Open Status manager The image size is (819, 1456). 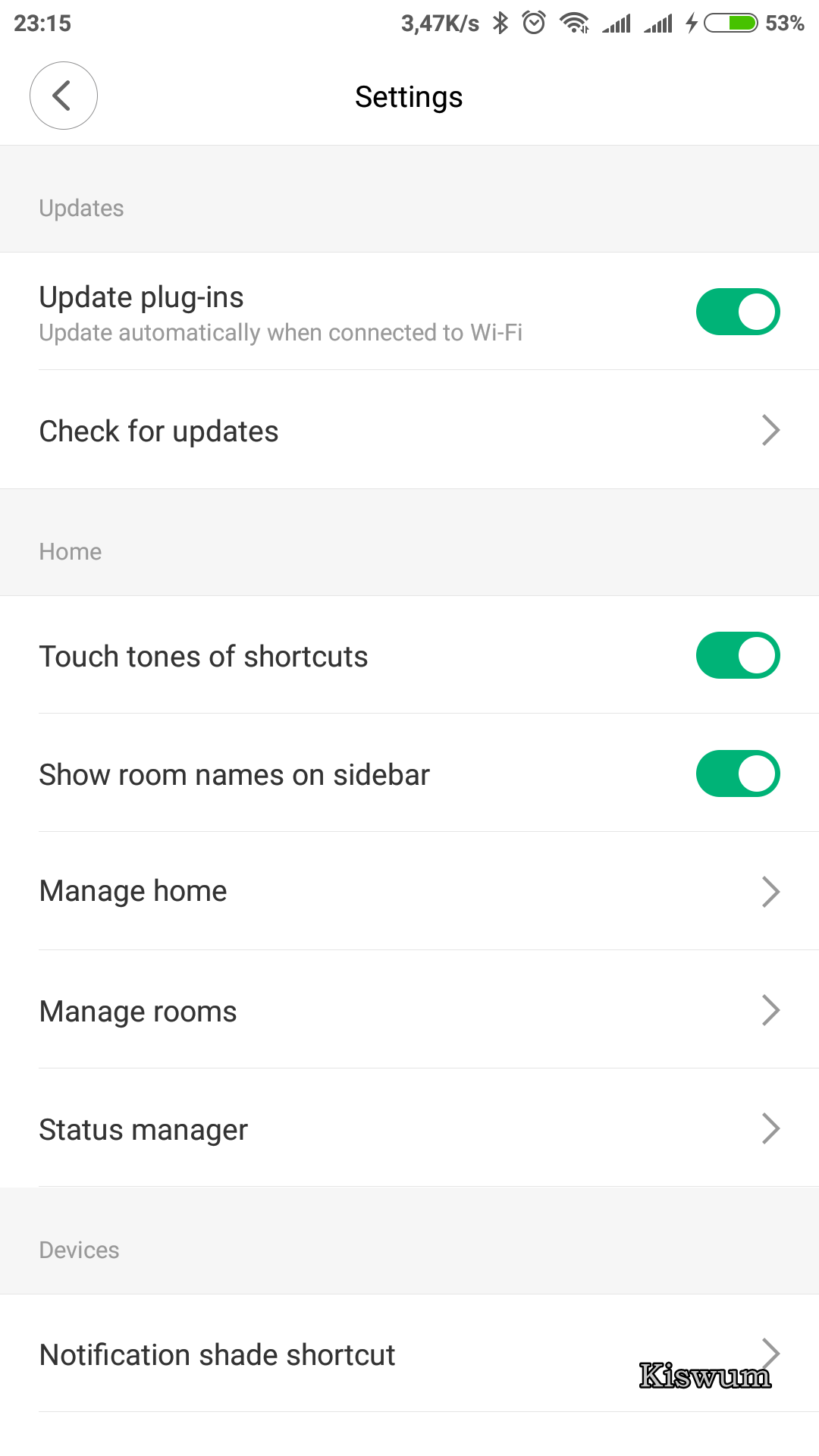[409, 1128]
